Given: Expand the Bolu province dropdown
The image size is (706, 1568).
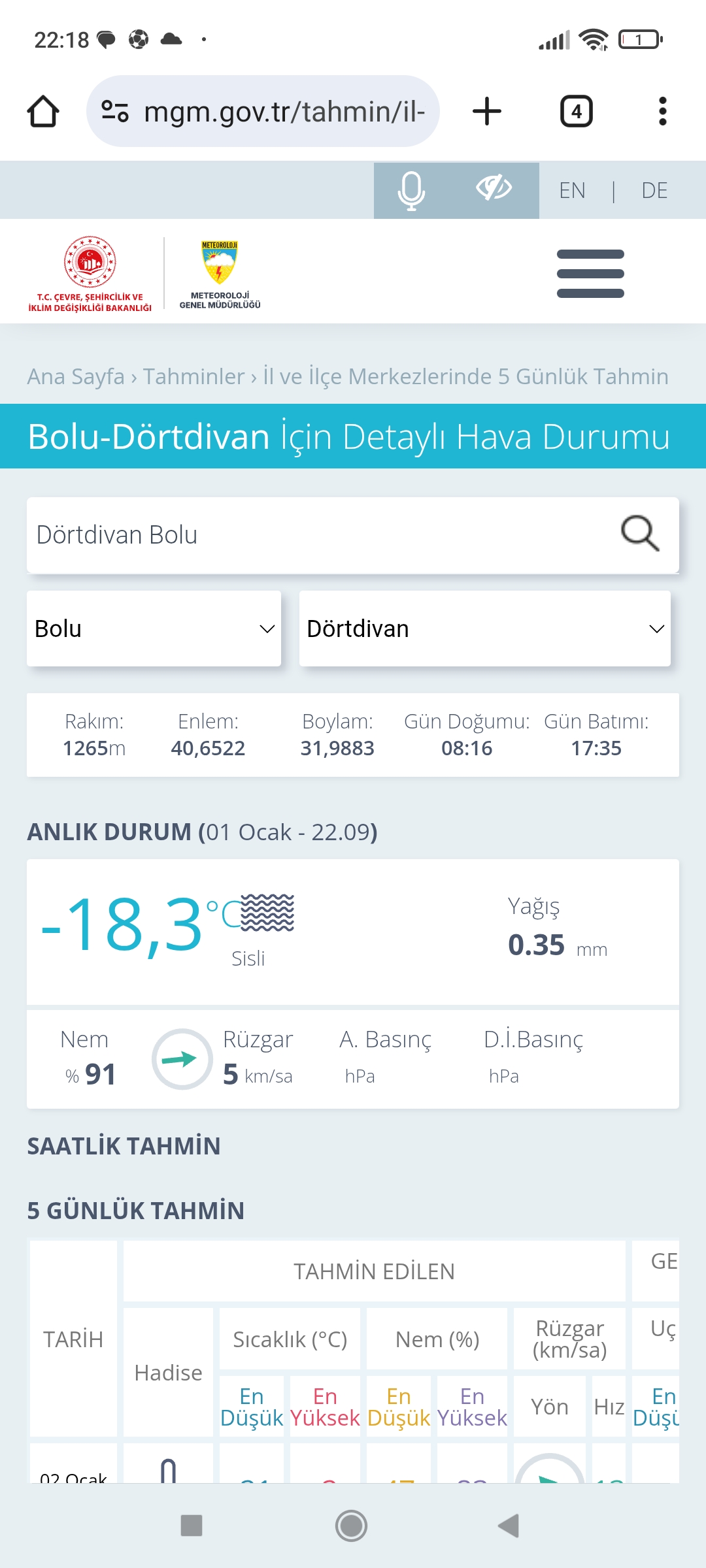Looking at the screenshot, I should coord(154,629).
